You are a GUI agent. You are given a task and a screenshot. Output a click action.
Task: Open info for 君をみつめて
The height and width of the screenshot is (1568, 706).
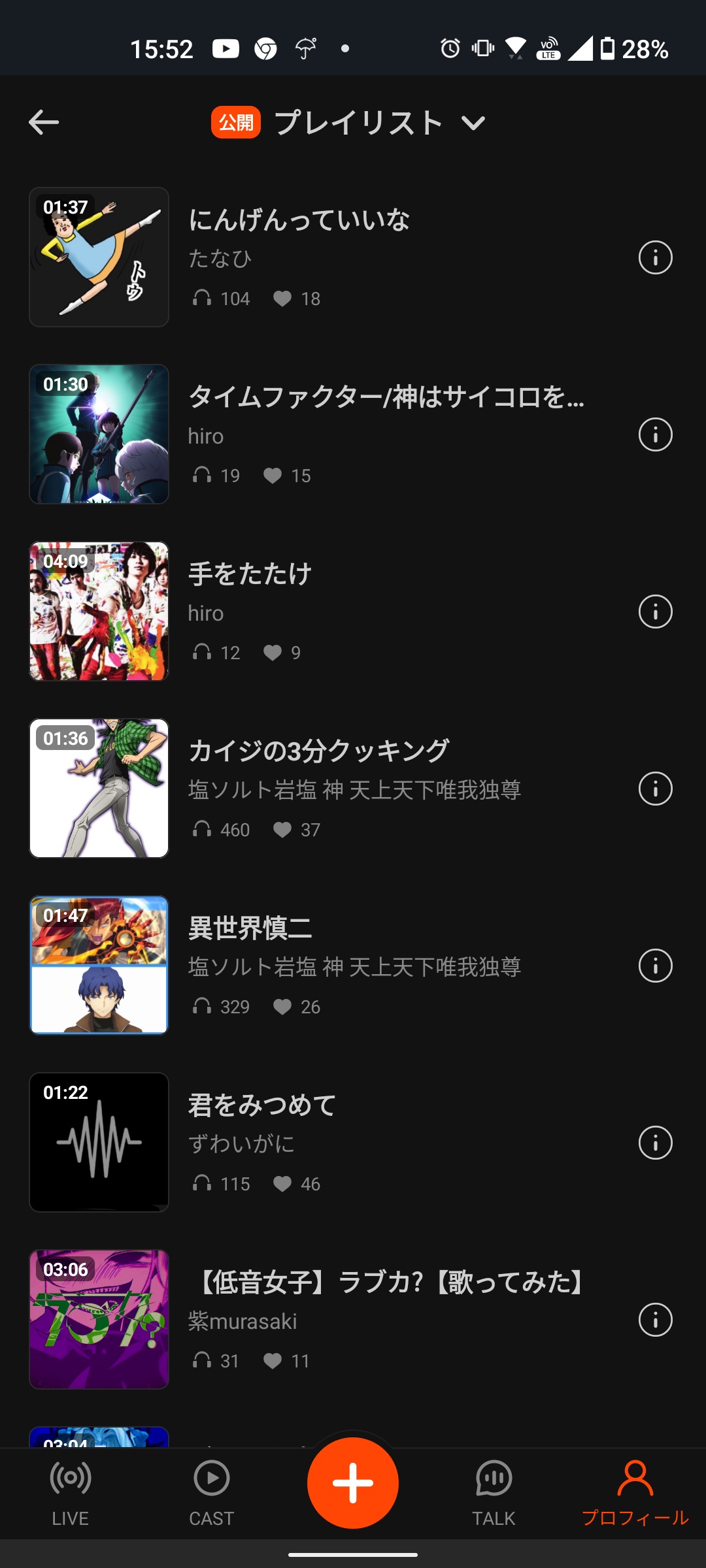click(x=655, y=1143)
